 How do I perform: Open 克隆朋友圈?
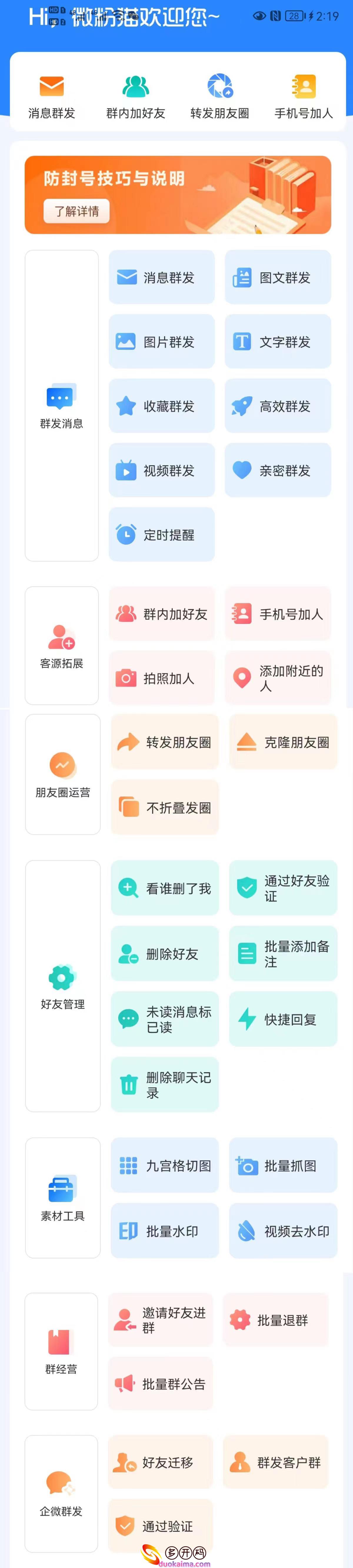pos(283,742)
